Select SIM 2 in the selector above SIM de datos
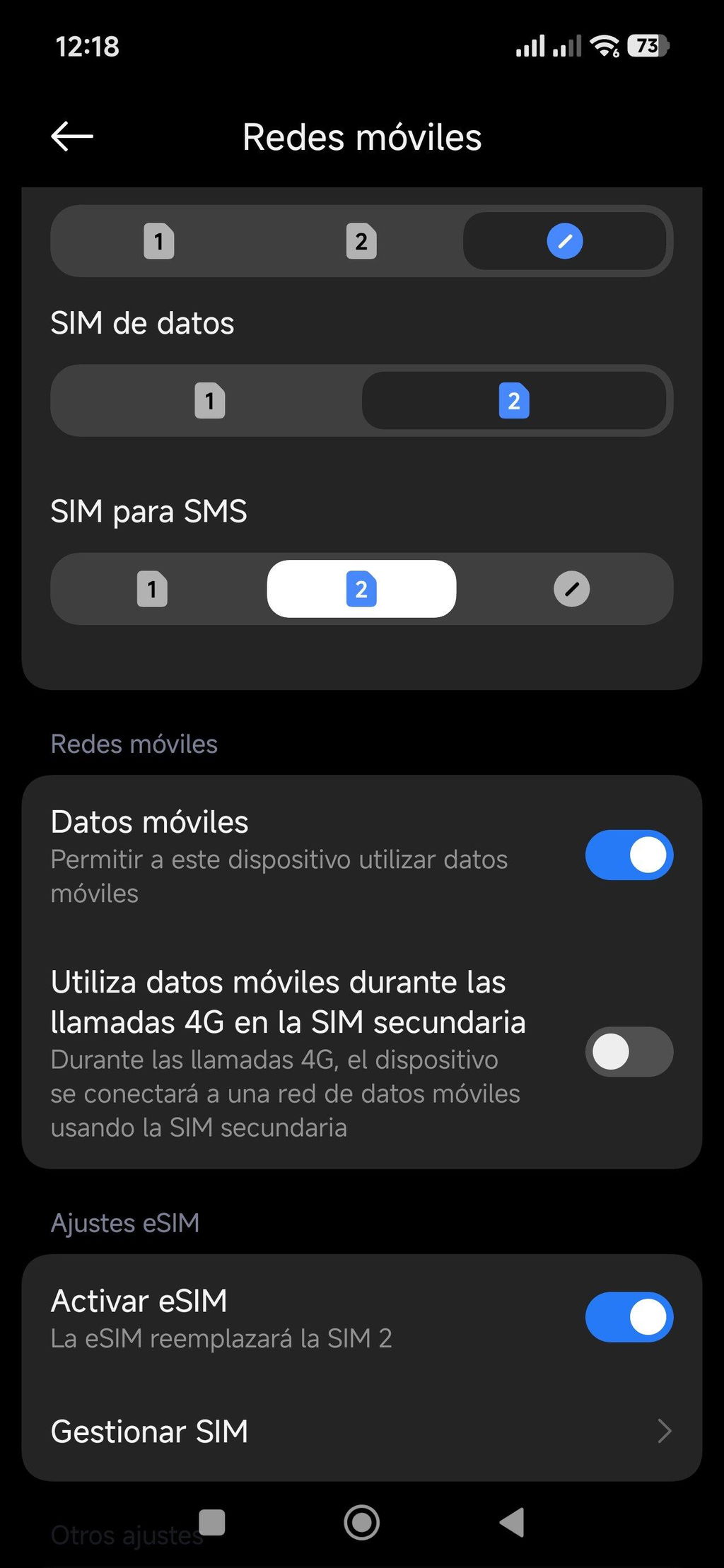Screen dimensions: 724x1568 pos(361,241)
